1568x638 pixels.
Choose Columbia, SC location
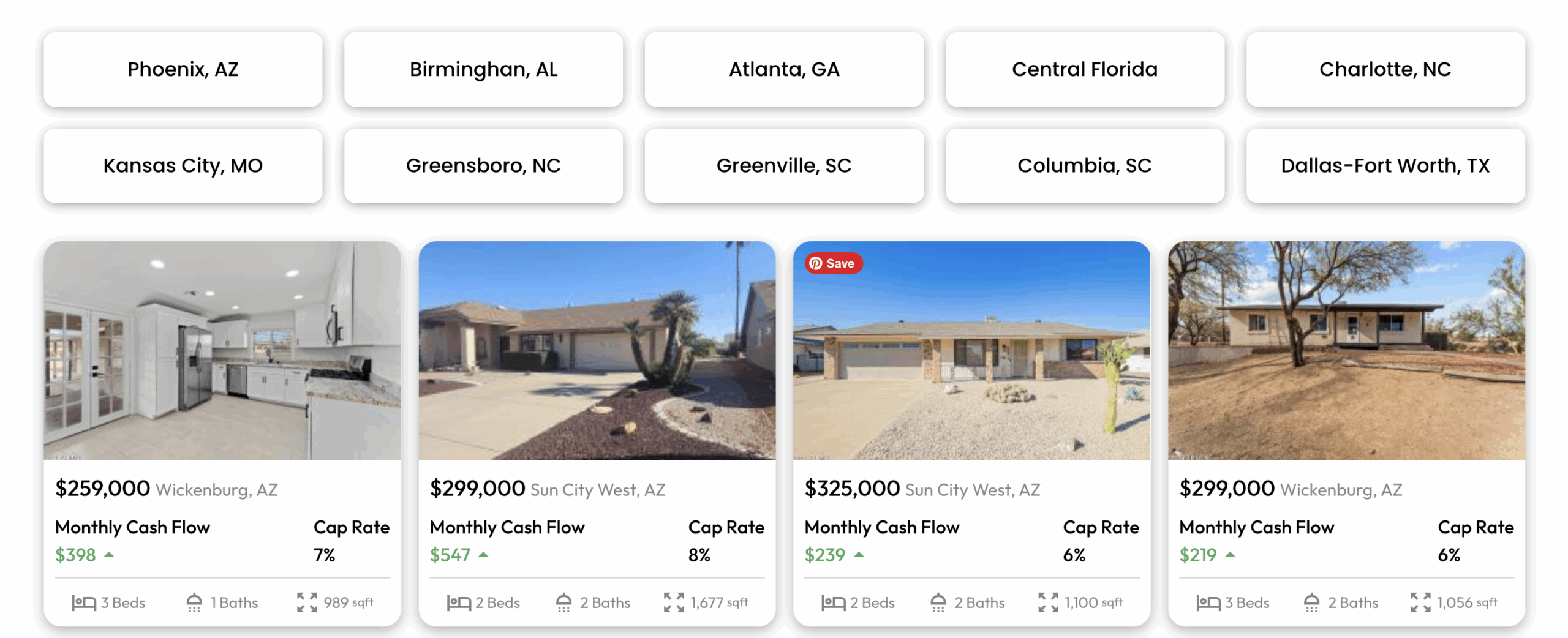(1084, 165)
